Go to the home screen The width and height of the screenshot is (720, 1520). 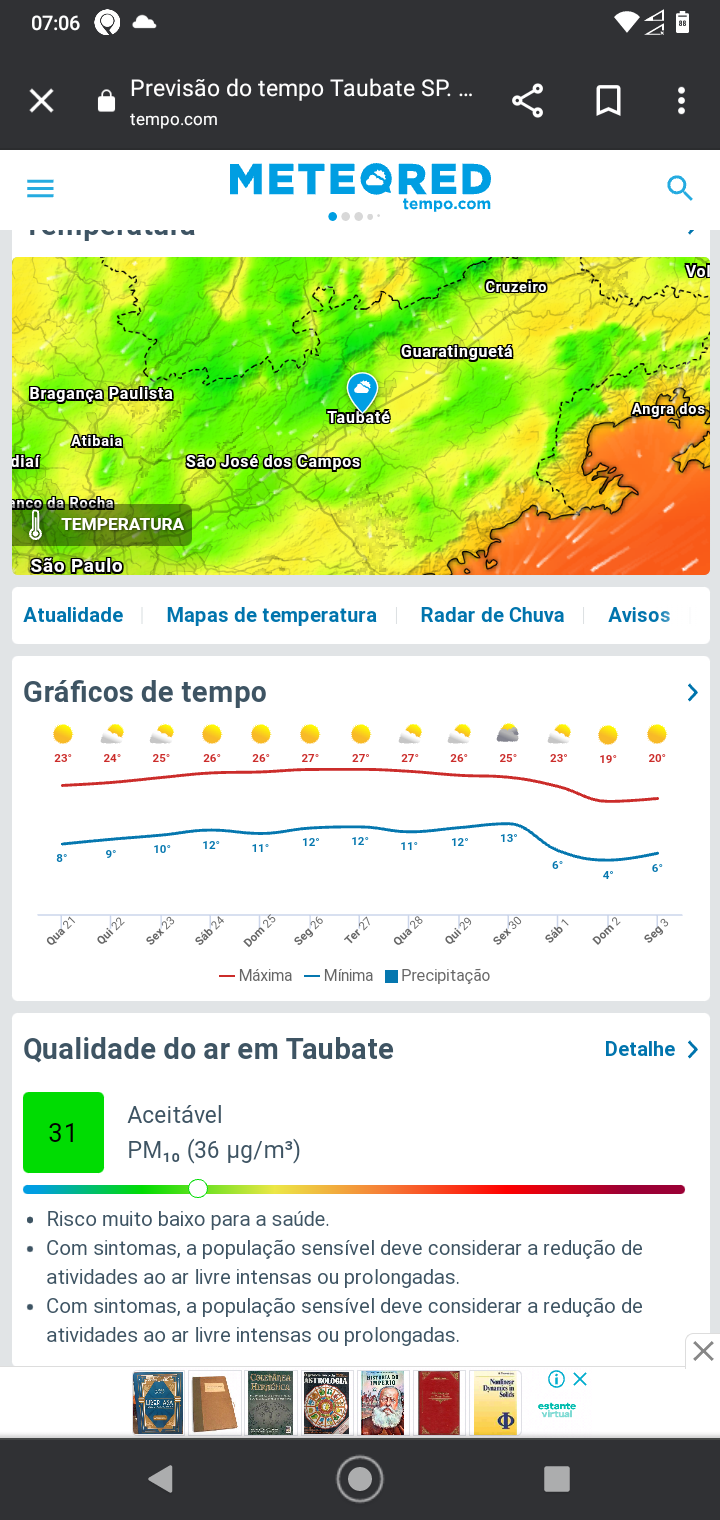coord(360,1479)
